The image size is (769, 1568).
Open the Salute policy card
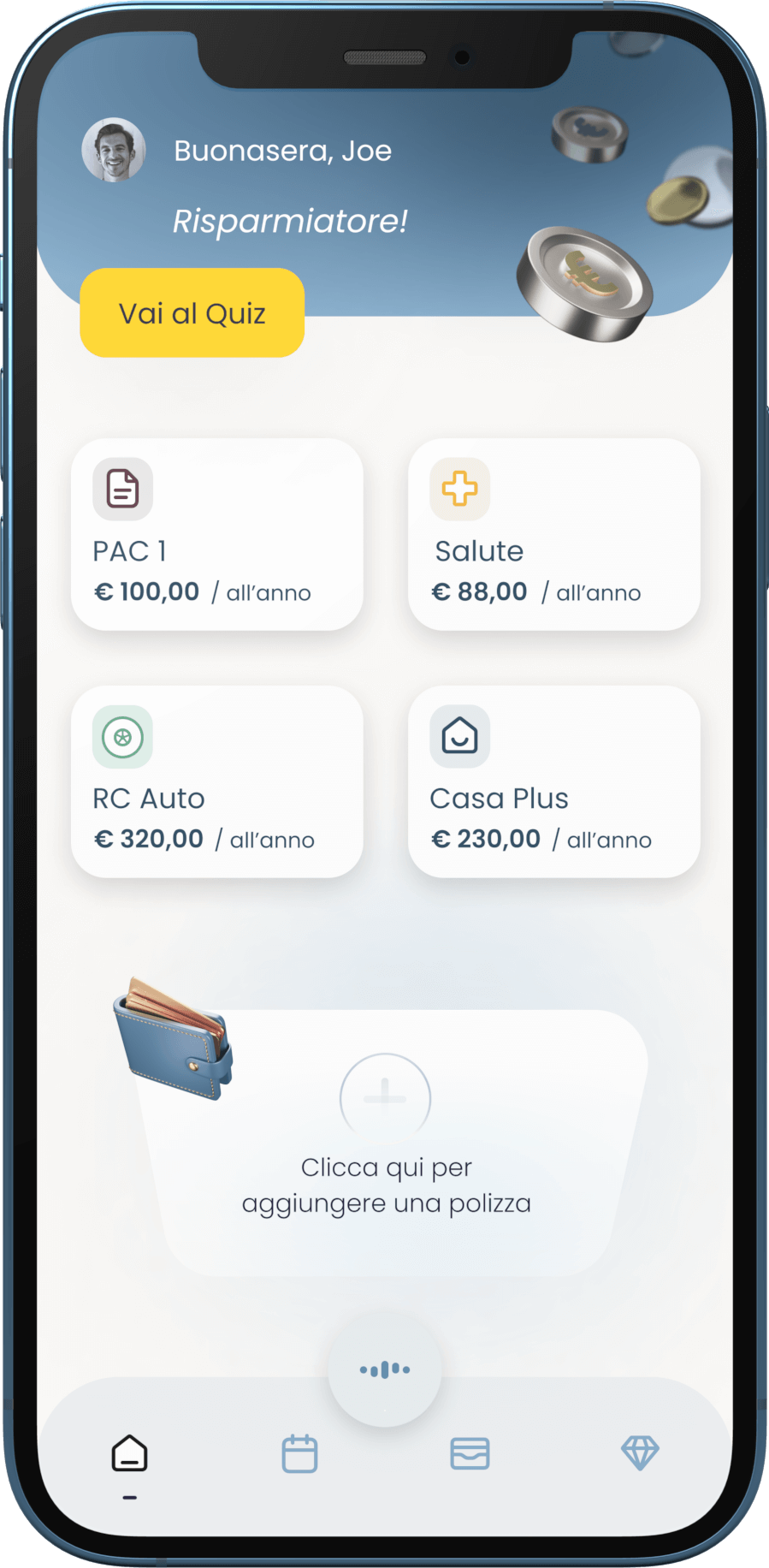(554, 535)
